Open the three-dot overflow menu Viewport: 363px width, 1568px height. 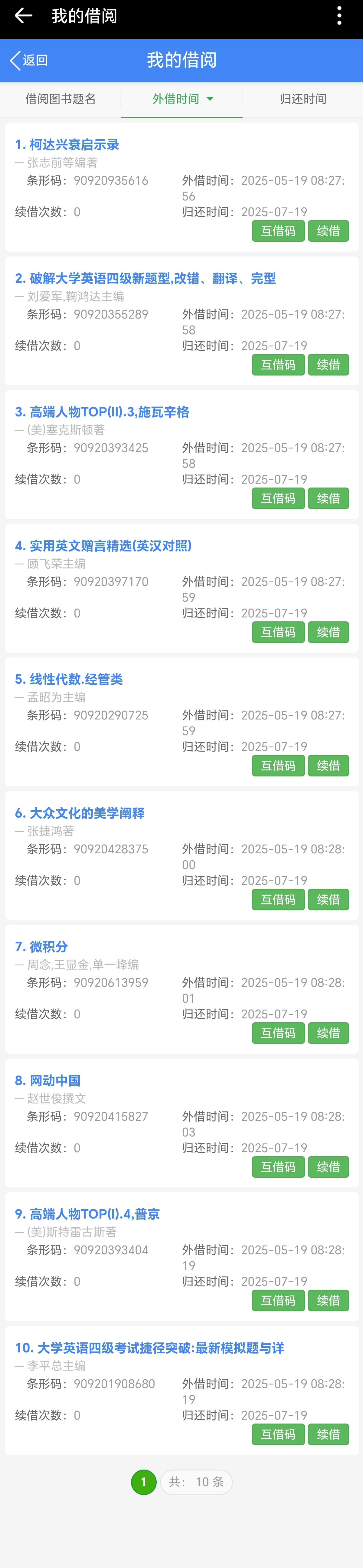point(339,16)
